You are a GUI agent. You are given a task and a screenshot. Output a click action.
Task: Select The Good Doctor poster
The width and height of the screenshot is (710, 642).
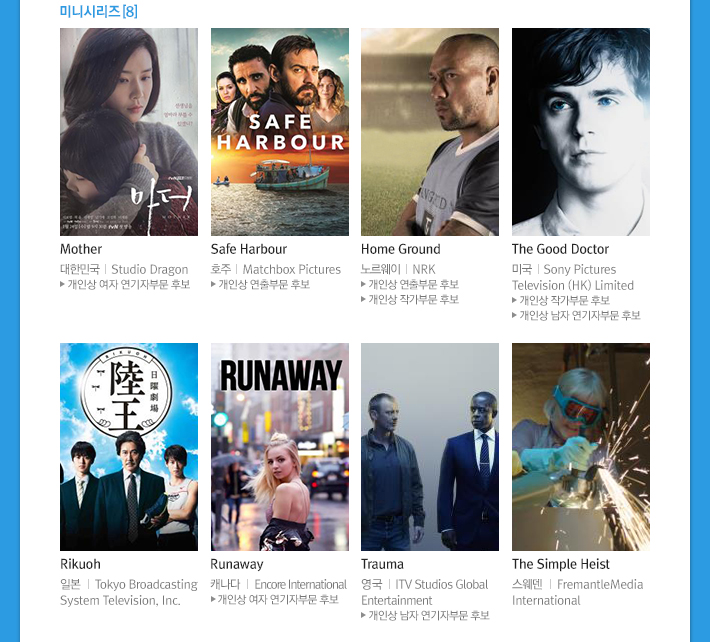tap(580, 132)
